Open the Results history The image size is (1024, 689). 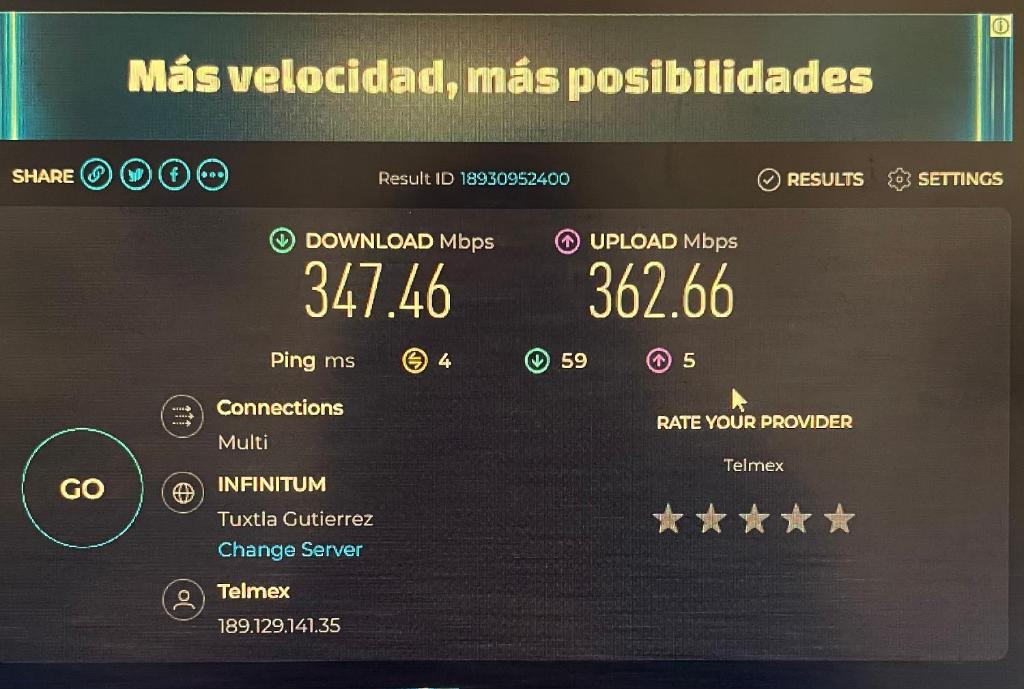click(x=811, y=180)
